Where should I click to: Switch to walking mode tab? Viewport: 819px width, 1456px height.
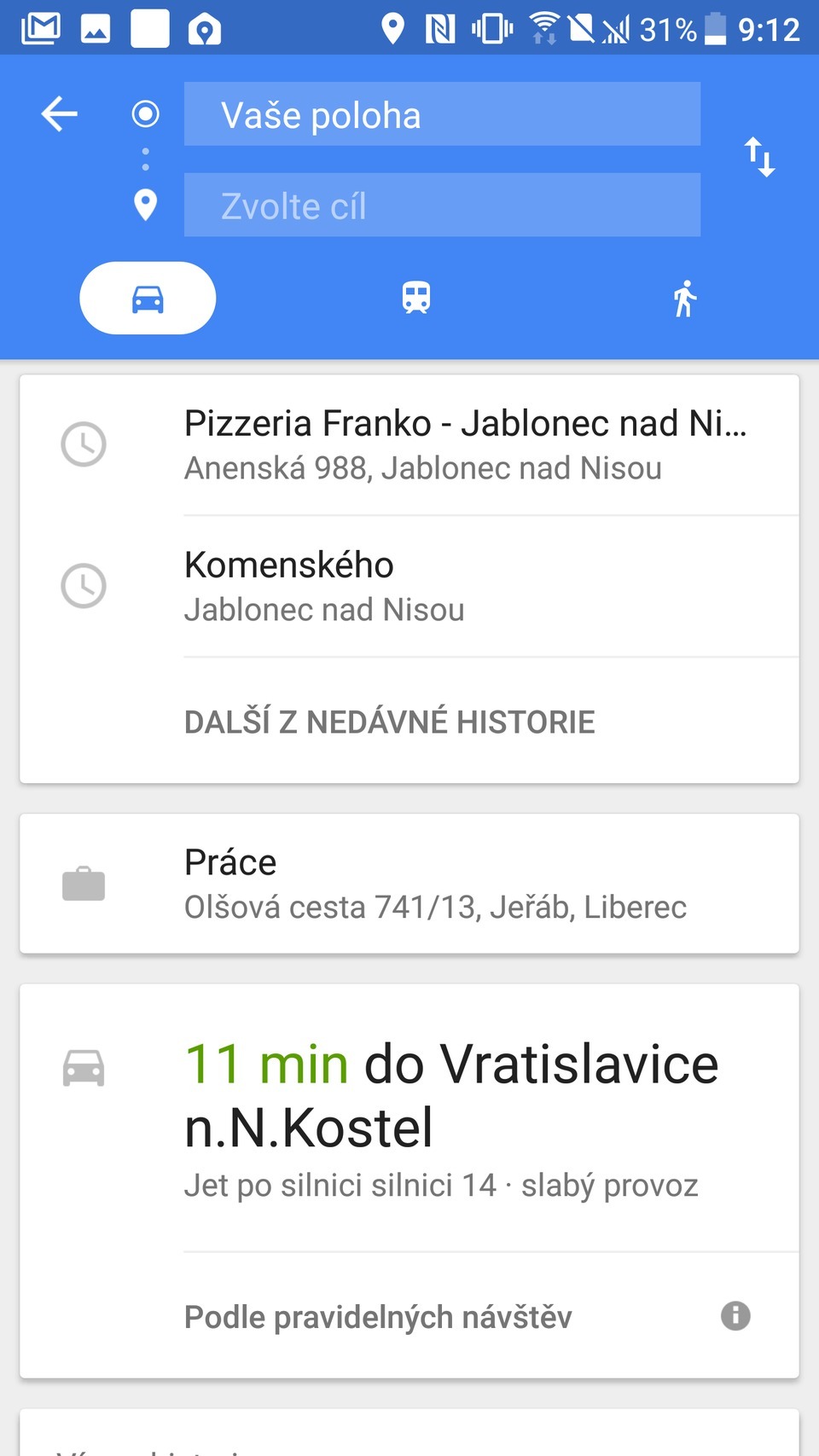(684, 299)
